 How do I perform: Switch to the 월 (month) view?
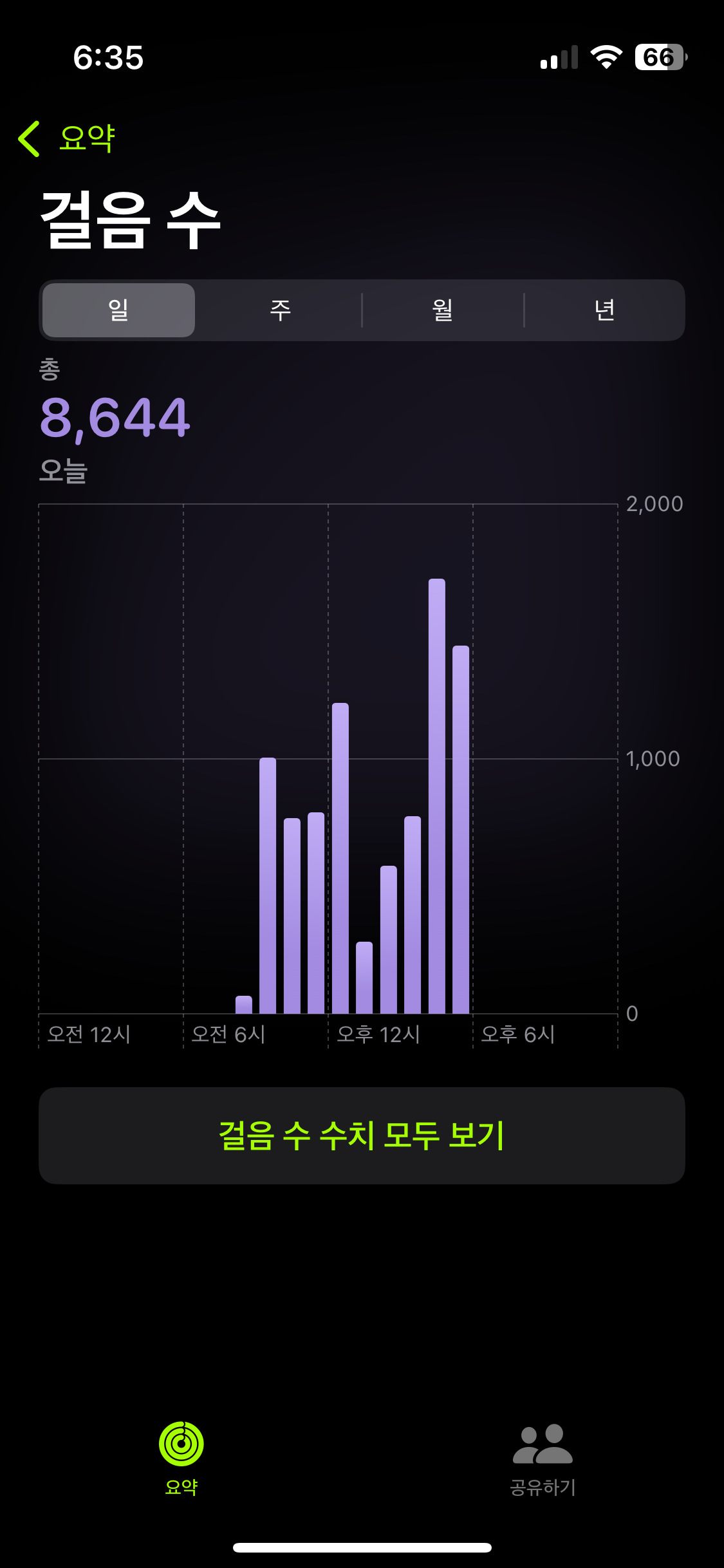(x=442, y=310)
